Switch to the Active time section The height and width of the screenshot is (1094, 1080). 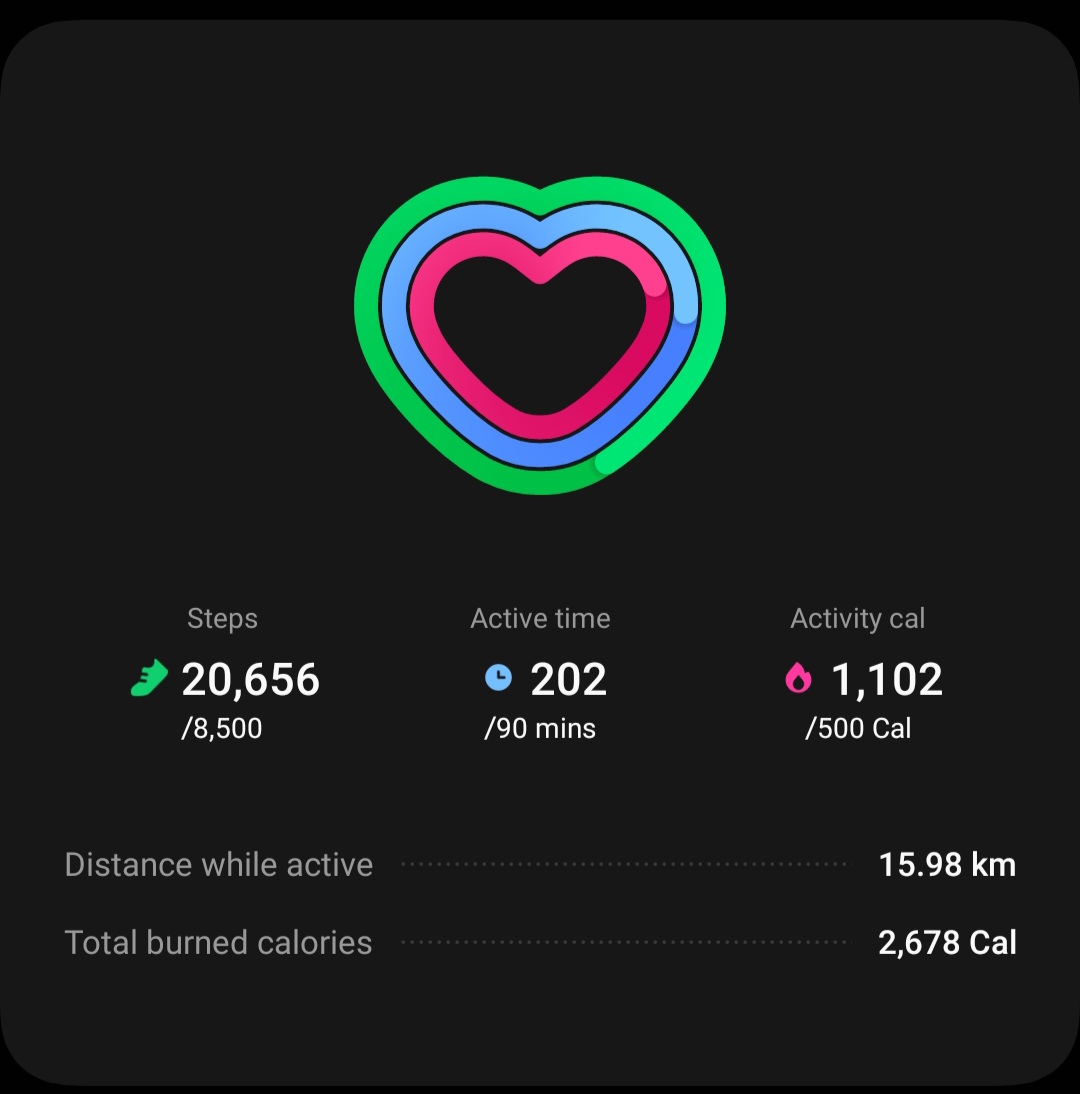540,618
